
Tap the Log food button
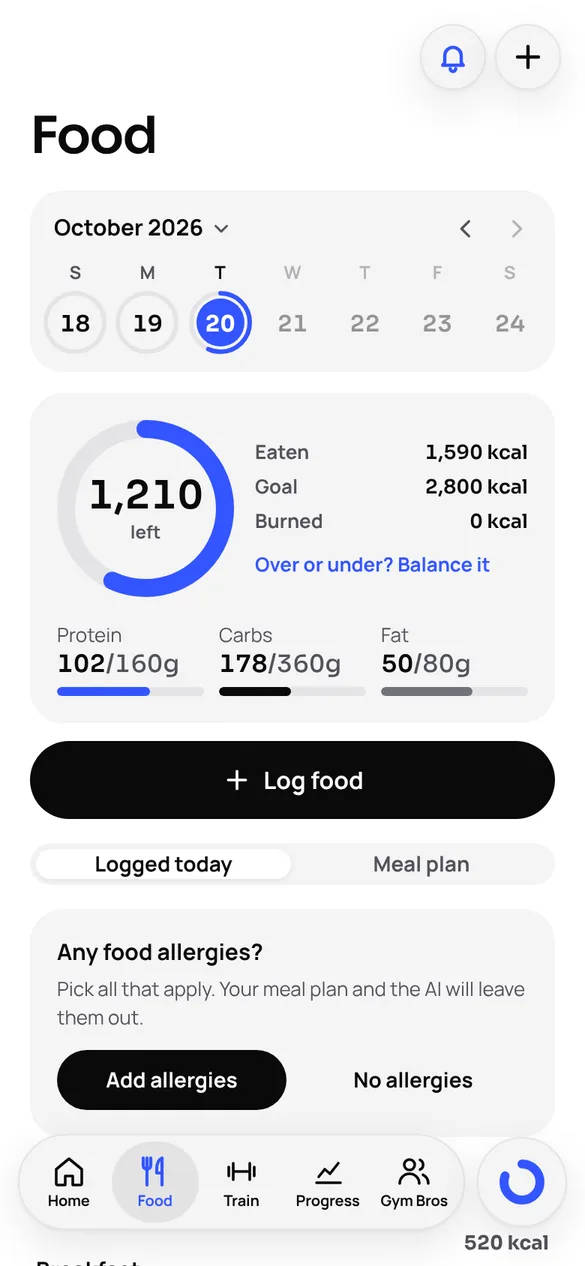(x=292, y=780)
